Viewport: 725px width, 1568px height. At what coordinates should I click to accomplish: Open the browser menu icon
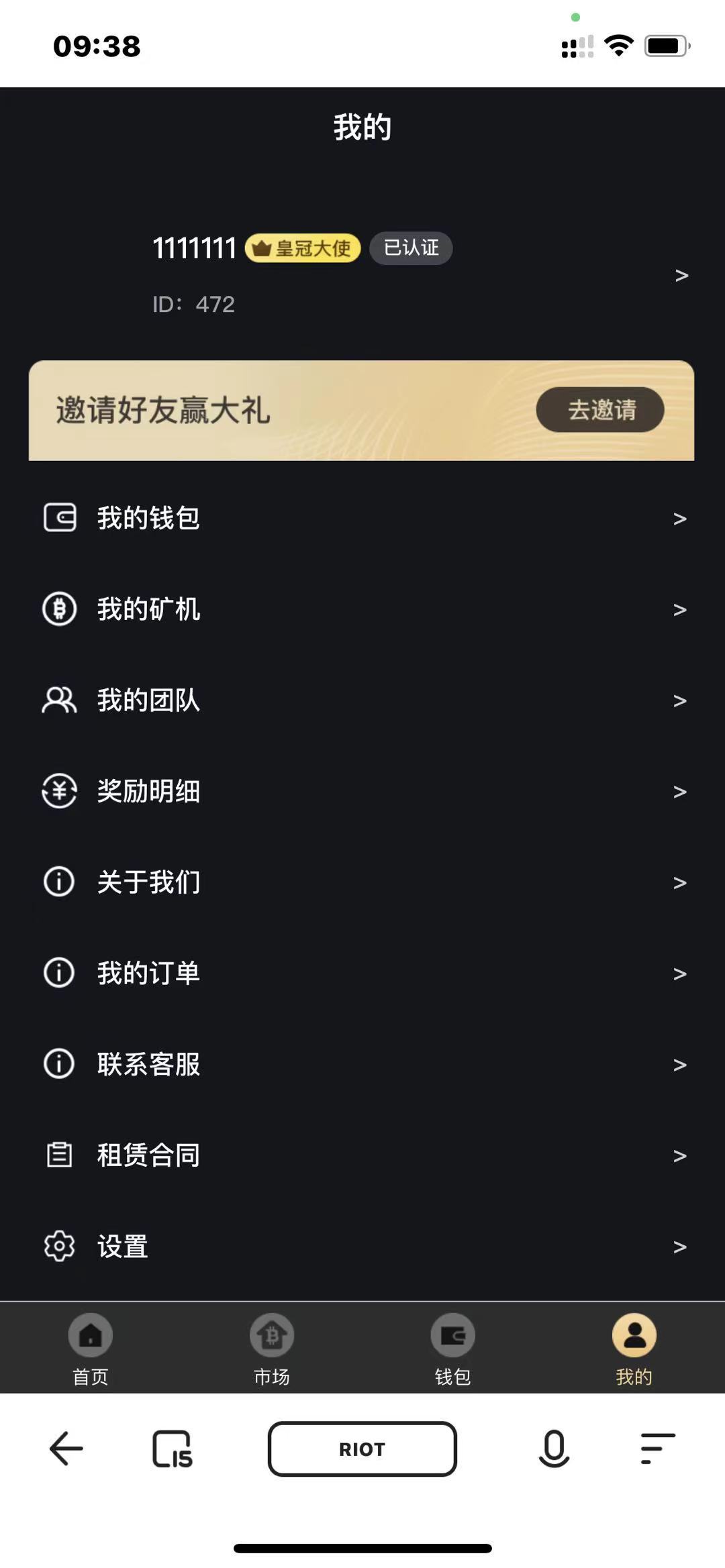click(x=657, y=1449)
